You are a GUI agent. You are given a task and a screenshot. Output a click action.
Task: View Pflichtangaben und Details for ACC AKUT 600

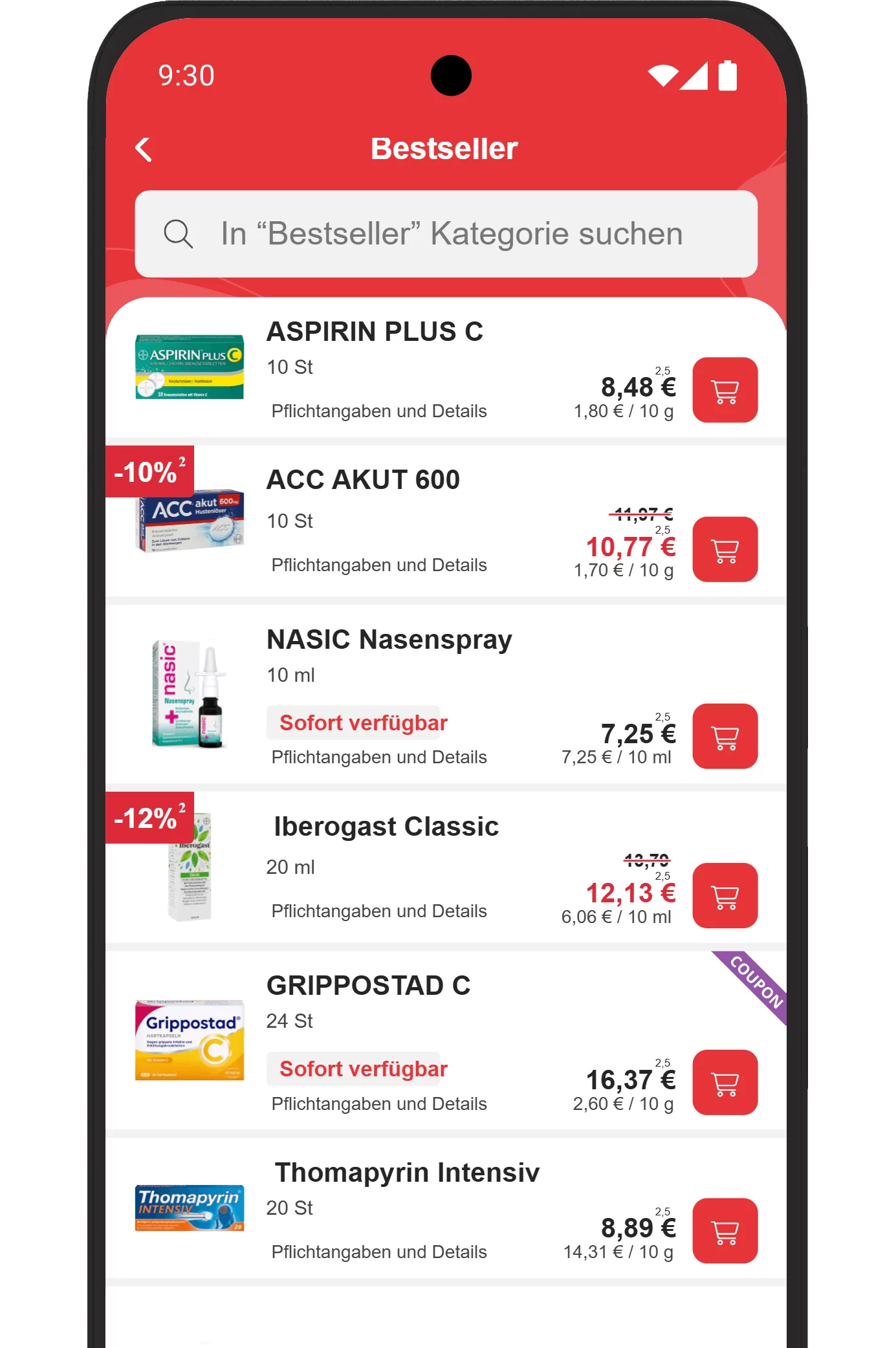[x=379, y=565]
